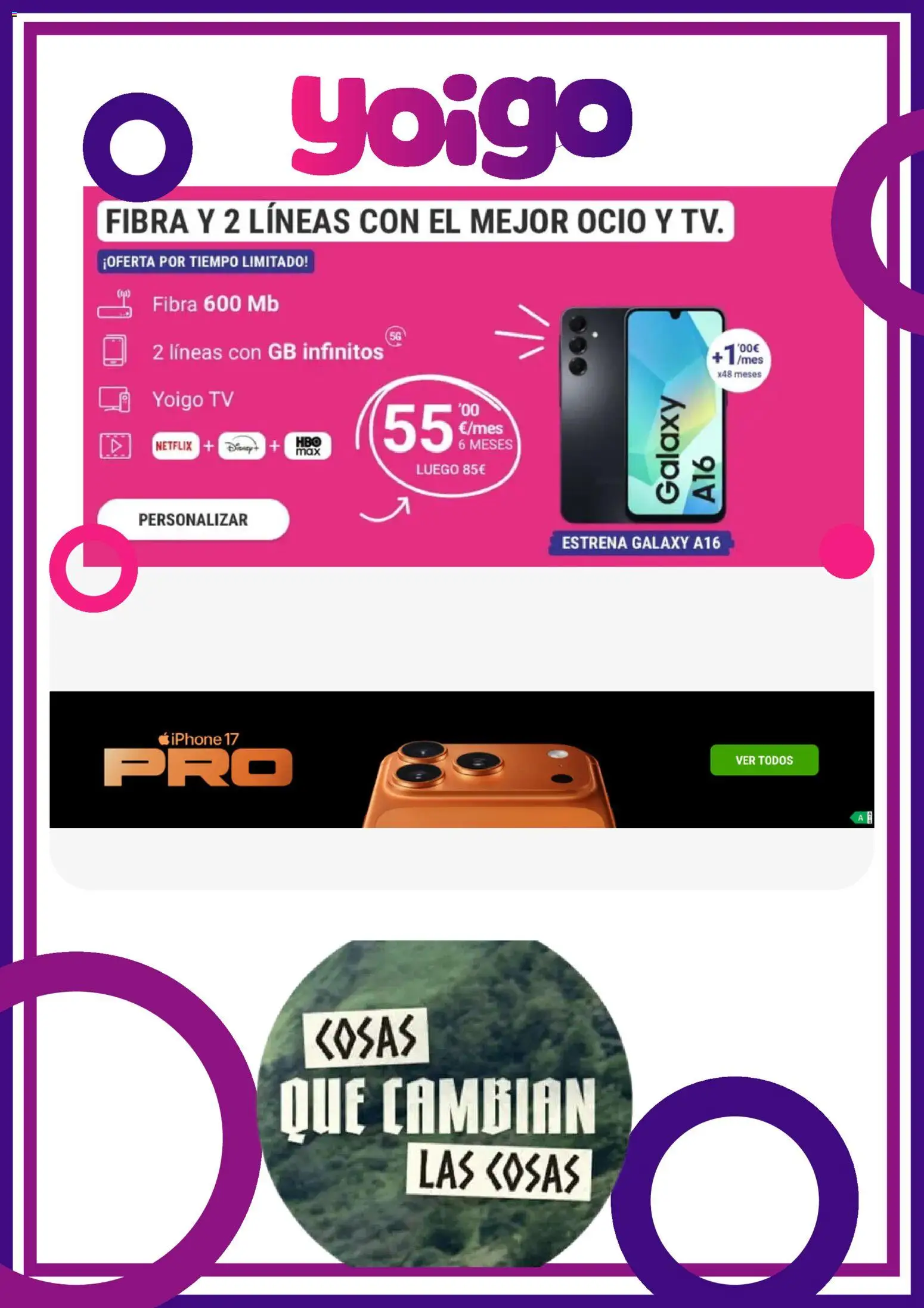Screen dimensions: 924x1308
Task: Click the green VER TODOS button
Action: click(766, 760)
